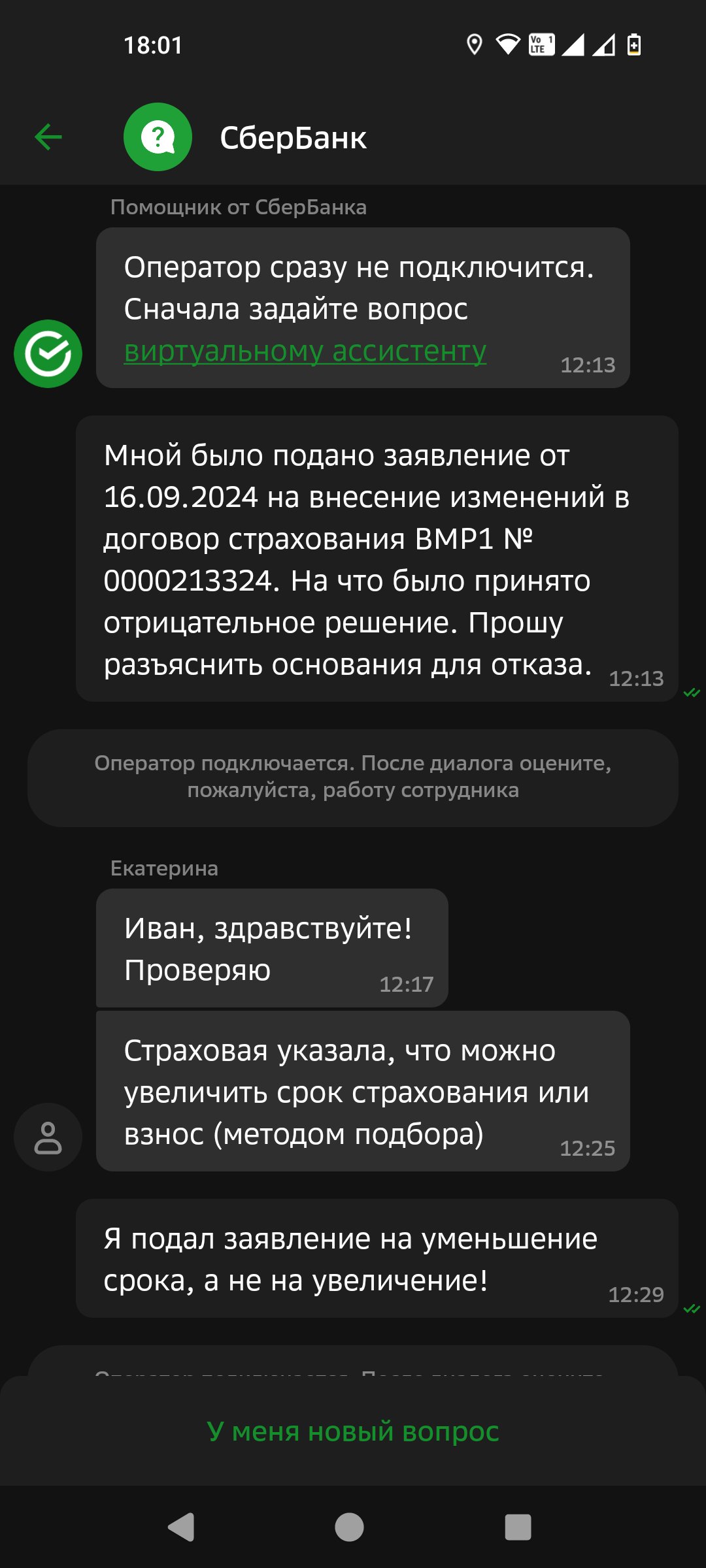Image resolution: width=706 pixels, height=1568 pixels.
Task: Go back using the green arrow
Action: point(48,137)
